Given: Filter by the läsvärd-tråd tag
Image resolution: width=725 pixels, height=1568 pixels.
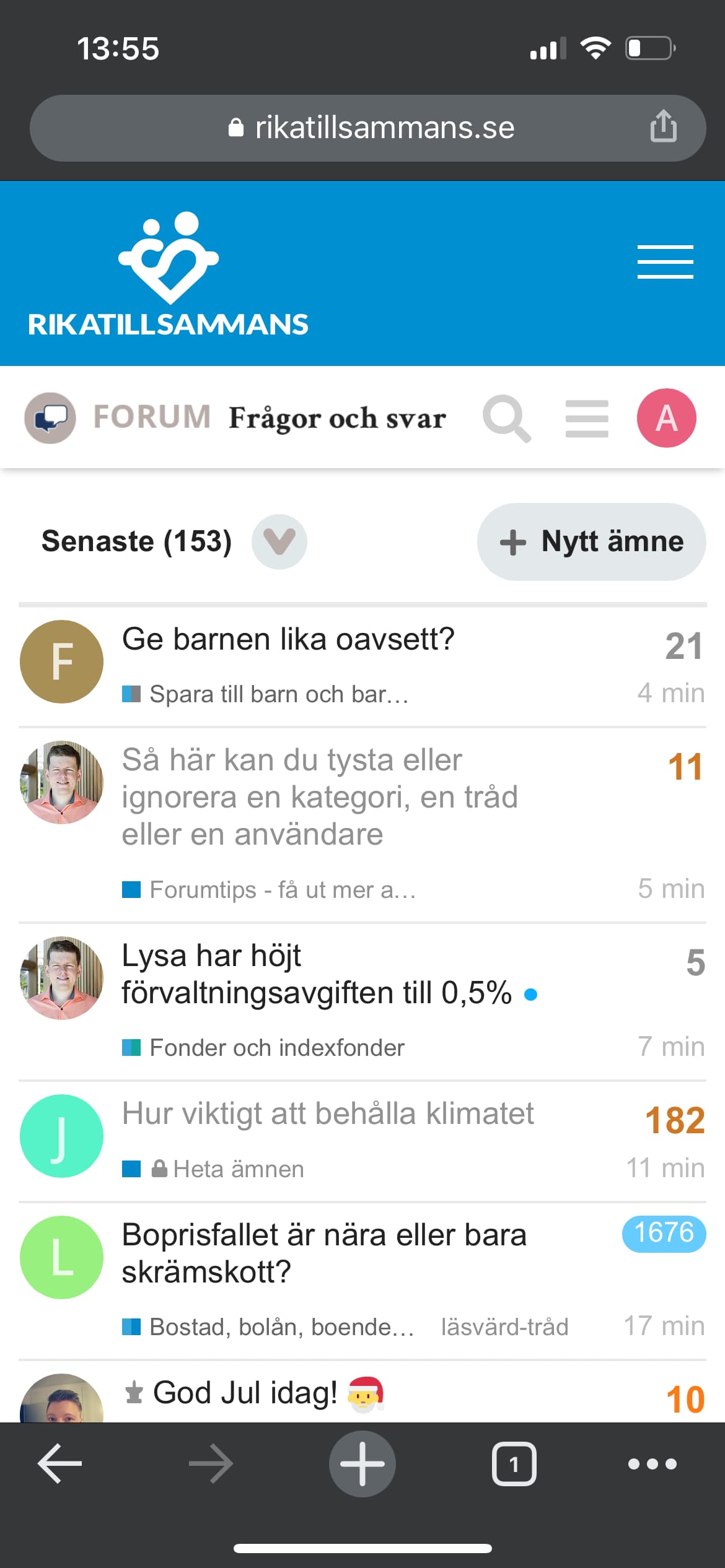Looking at the screenshot, I should click(x=504, y=1327).
